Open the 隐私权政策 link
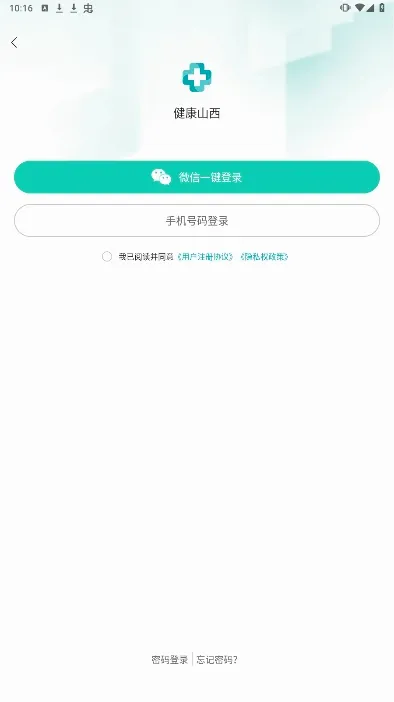Image resolution: width=394 pixels, height=702 pixels. (264, 257)
